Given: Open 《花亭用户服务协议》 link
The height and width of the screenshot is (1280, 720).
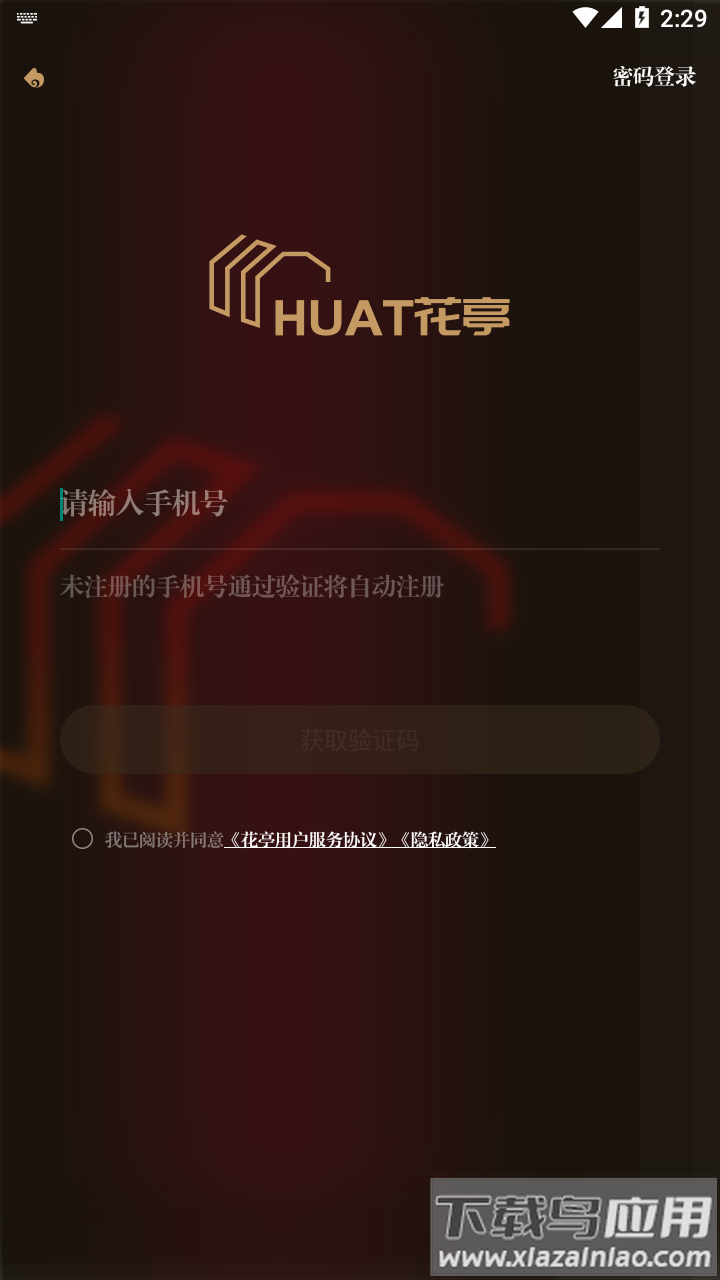Looking at the screenshot, I should [x=309, y=840].
